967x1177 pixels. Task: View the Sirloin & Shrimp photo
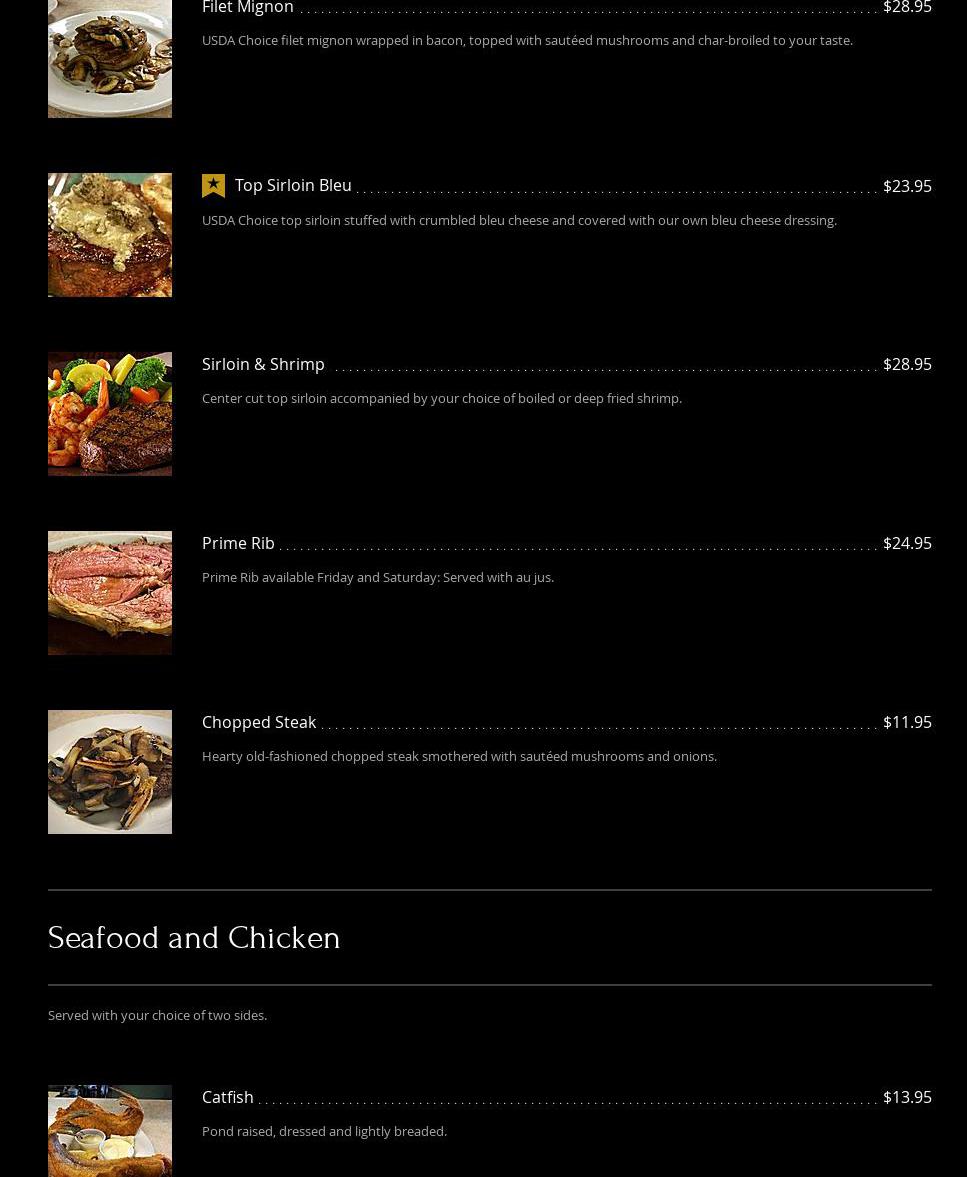tap(110, 414)
